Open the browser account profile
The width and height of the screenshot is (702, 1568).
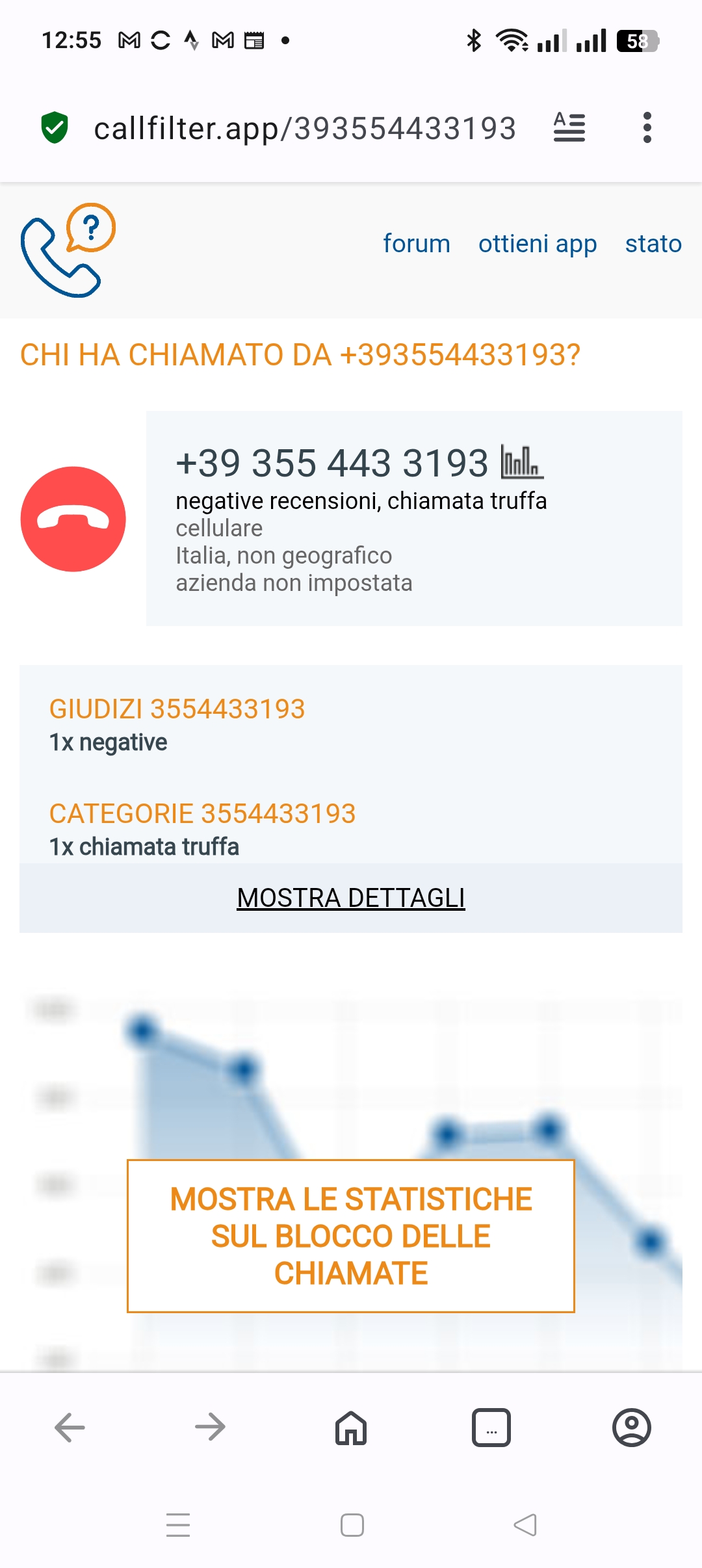tap(632, 1428)
